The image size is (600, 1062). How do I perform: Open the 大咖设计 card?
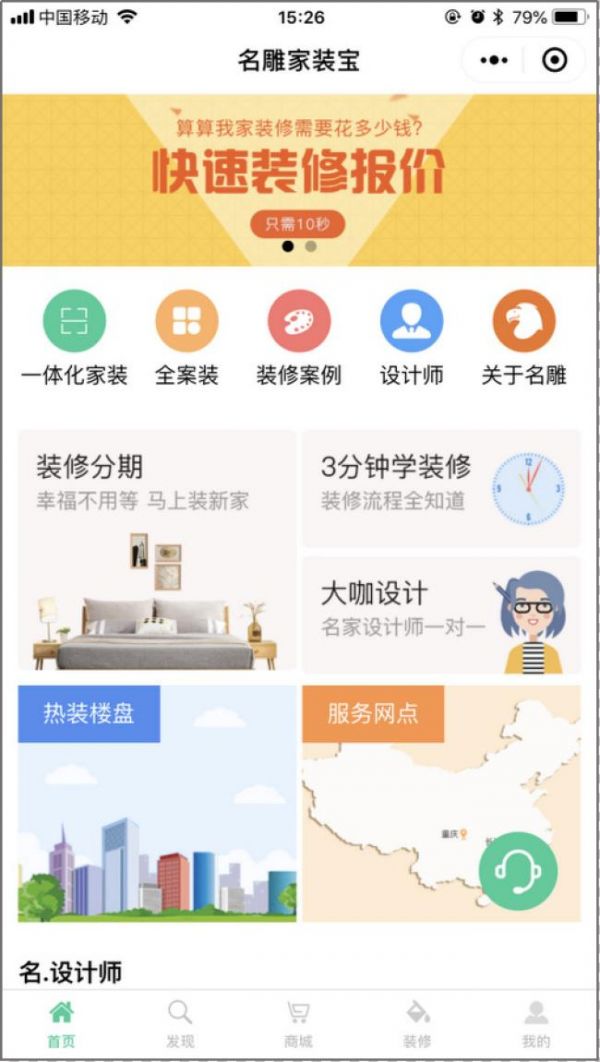point(441,614)
